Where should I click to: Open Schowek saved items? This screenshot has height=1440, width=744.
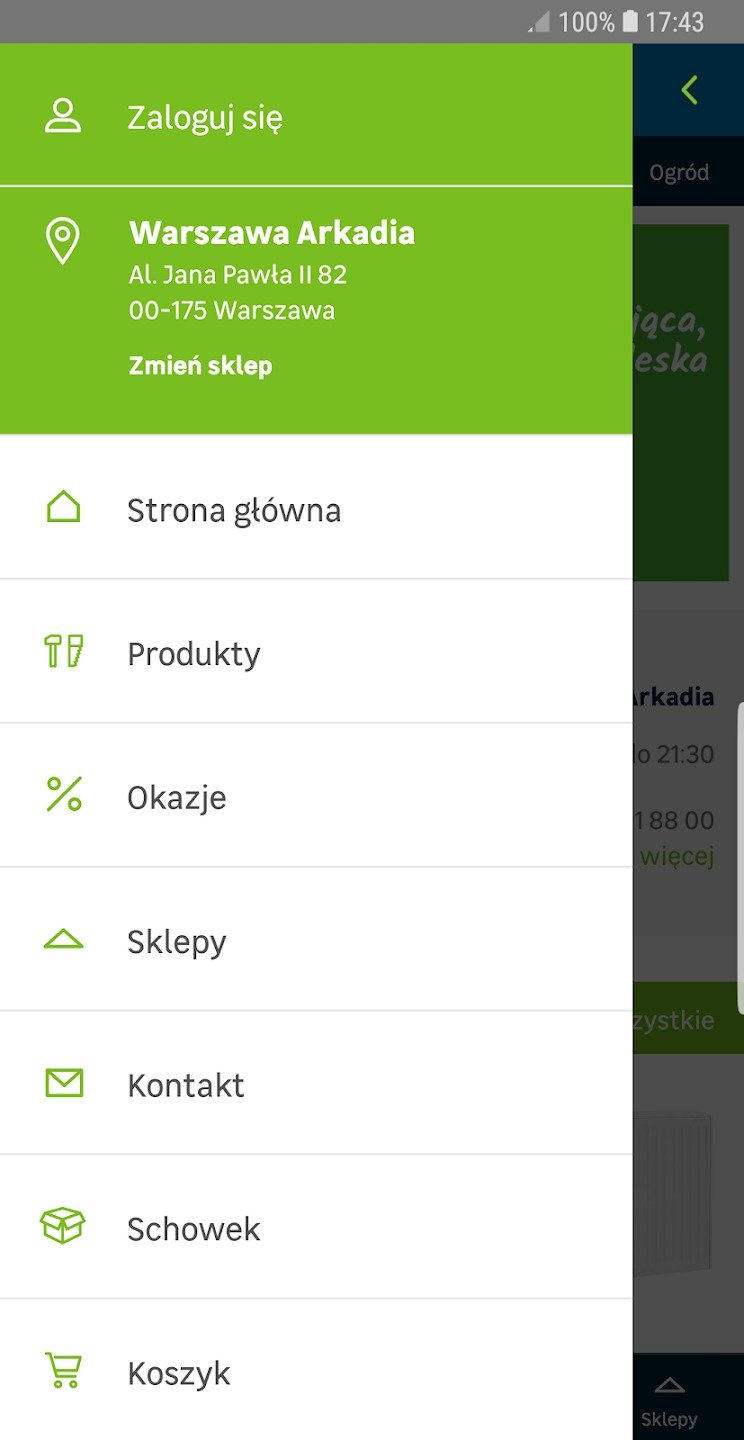(316, 1228)
